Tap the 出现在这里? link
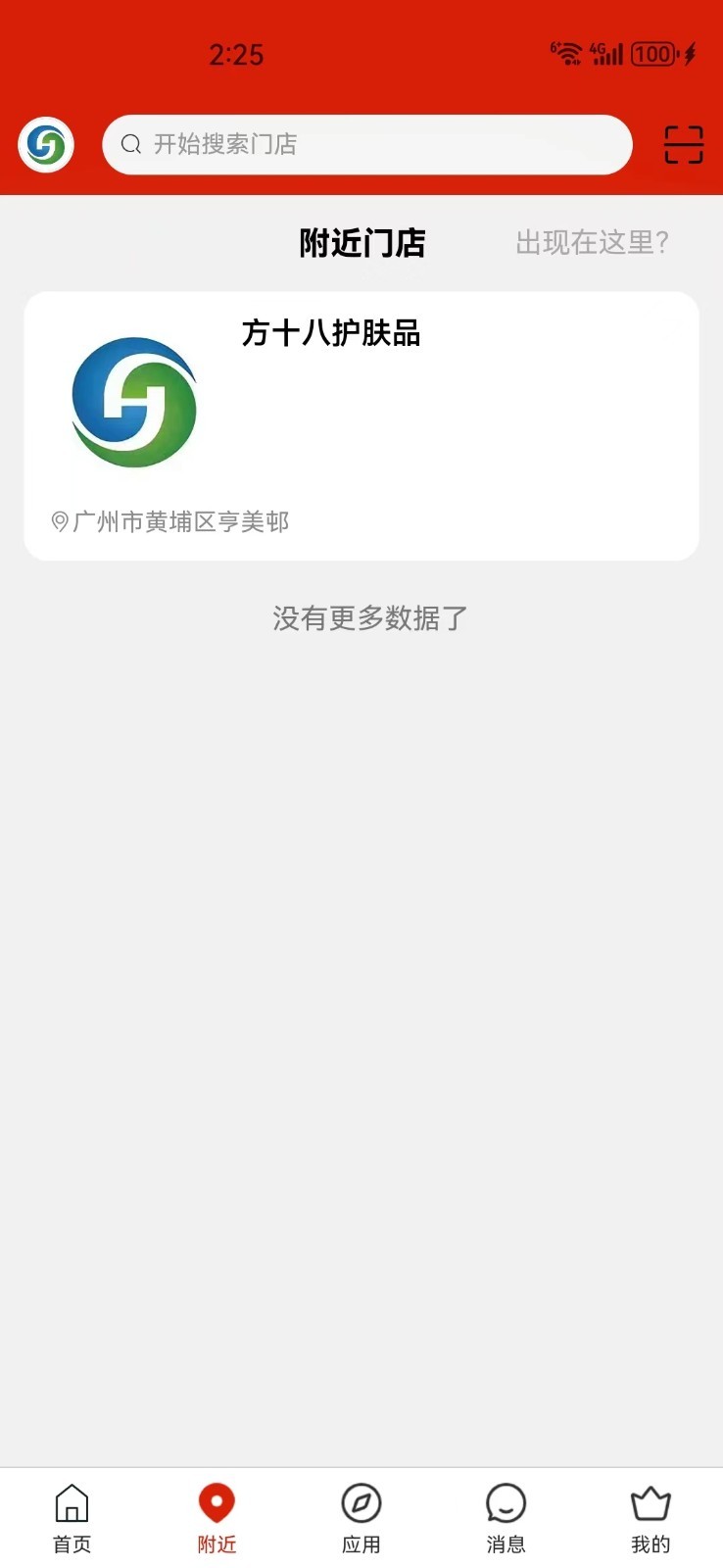 [x=592, y=242]
